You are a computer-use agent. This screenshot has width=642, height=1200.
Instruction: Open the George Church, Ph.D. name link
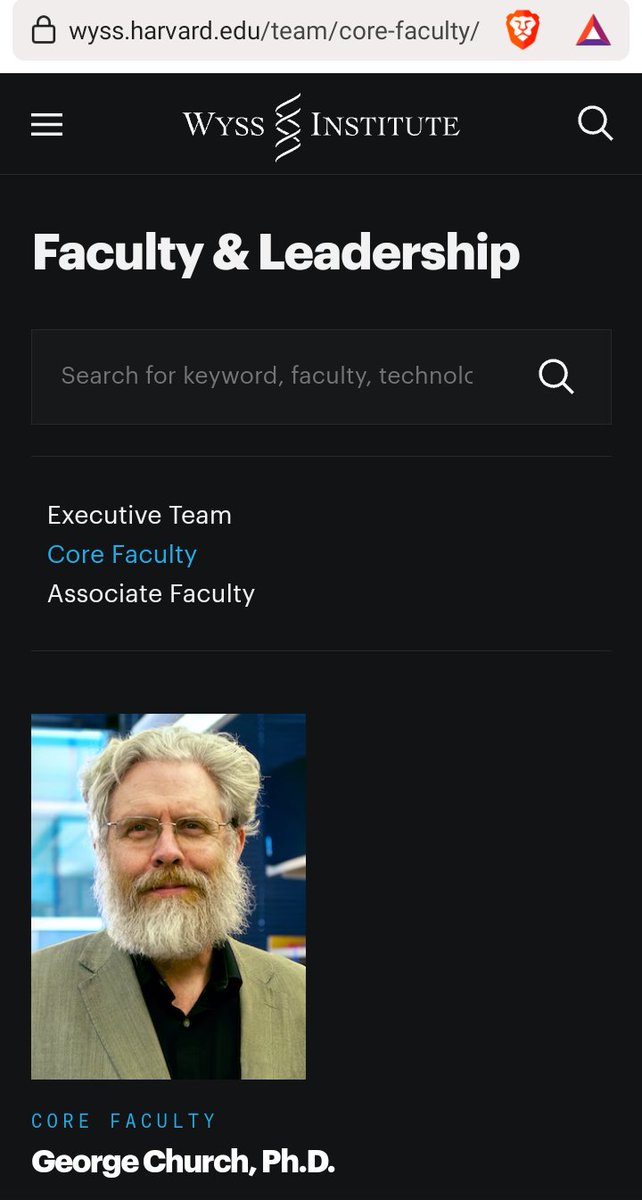(183, 1162)
